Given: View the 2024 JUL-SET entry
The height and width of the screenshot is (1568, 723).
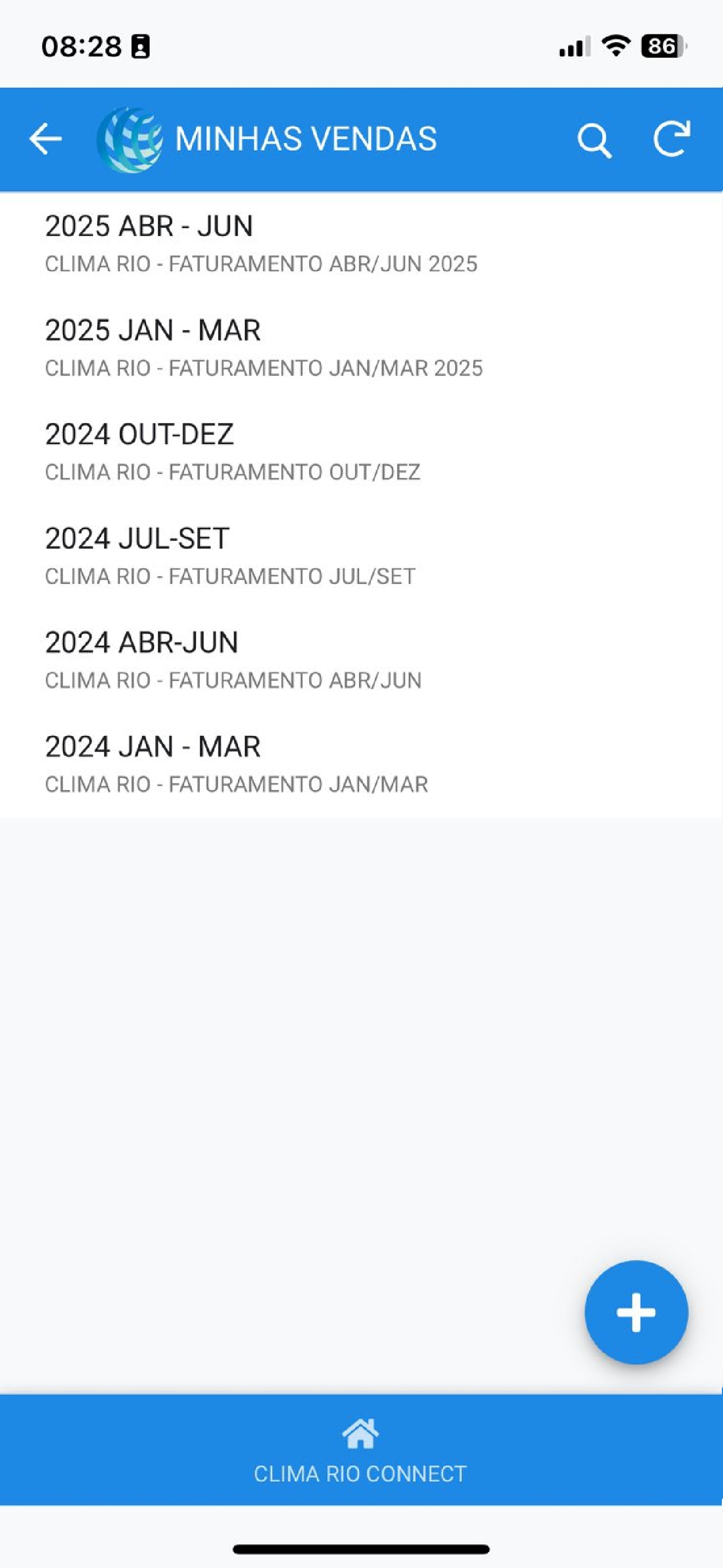Looking at the screenshot, I should coord(361,556).
